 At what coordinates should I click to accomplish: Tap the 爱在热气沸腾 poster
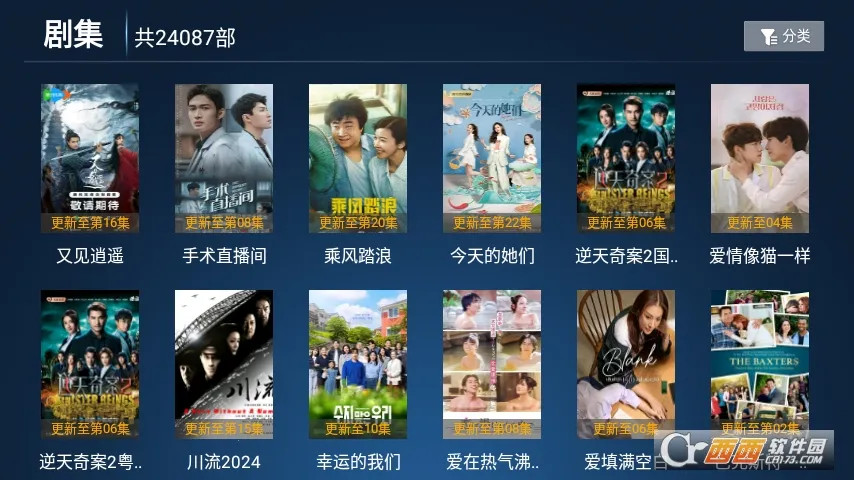pyautogui.click(x=492, y=364)
